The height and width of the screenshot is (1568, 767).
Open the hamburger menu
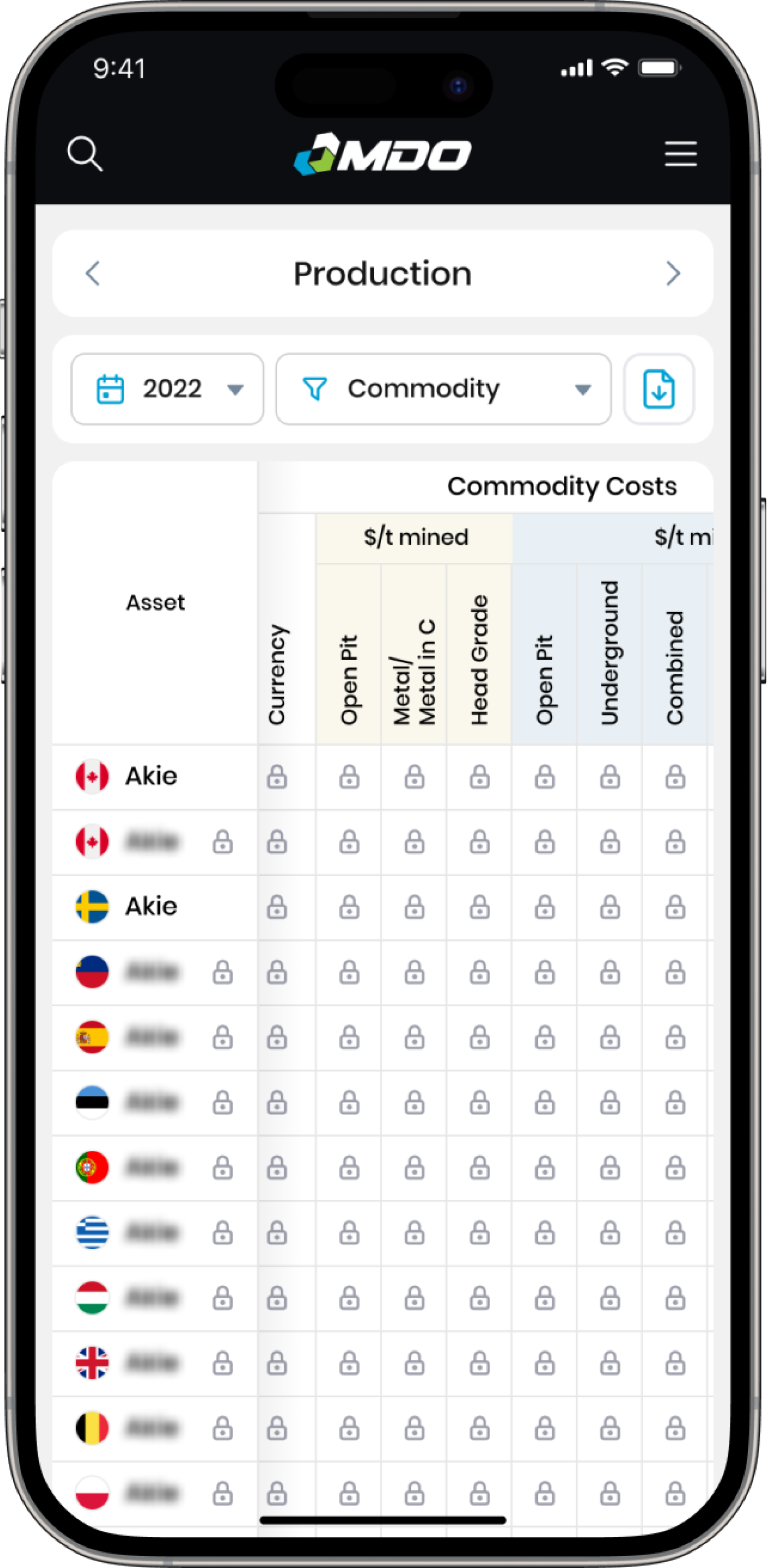[x=680, y=153]
